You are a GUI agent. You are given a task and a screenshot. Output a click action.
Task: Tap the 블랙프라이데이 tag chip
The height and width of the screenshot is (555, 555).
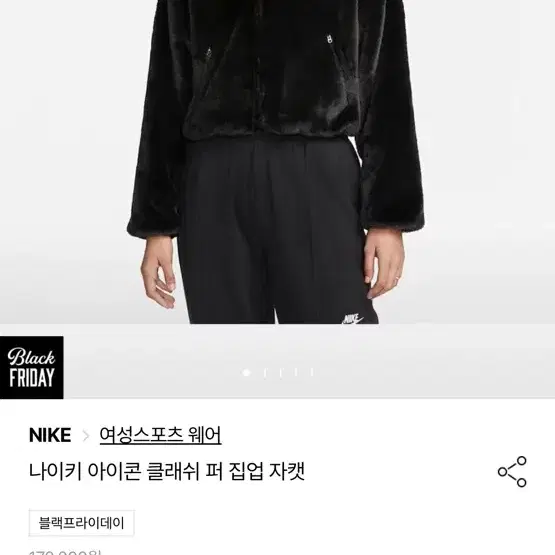[81, 523]
